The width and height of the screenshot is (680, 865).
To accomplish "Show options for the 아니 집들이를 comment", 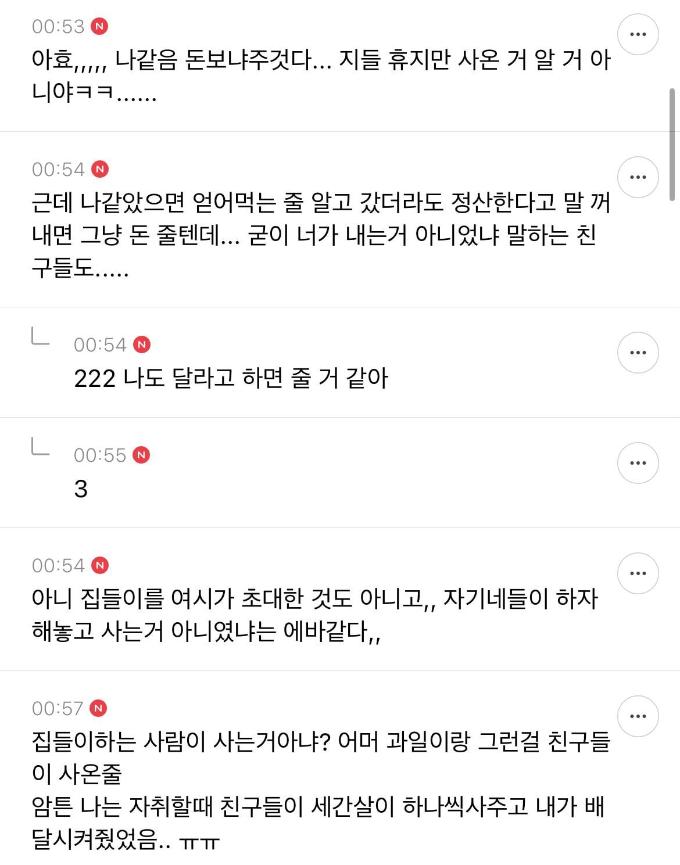I will click(638, 574).
